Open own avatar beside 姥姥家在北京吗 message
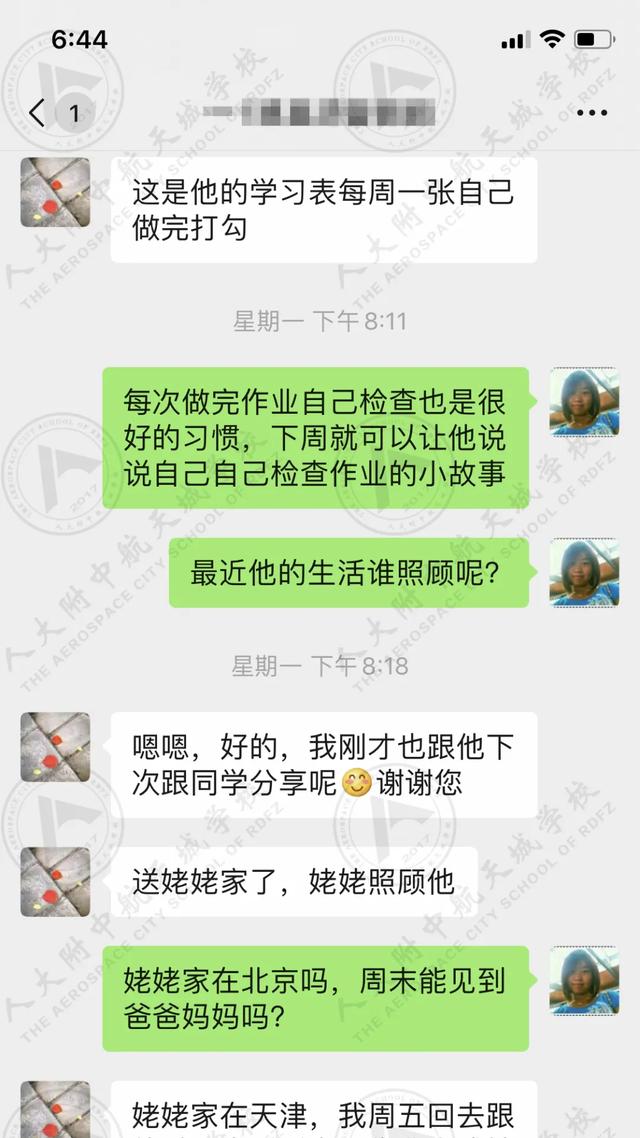Image resolution: width=640 pixels, height=1138 pixels. pos(584,982)
